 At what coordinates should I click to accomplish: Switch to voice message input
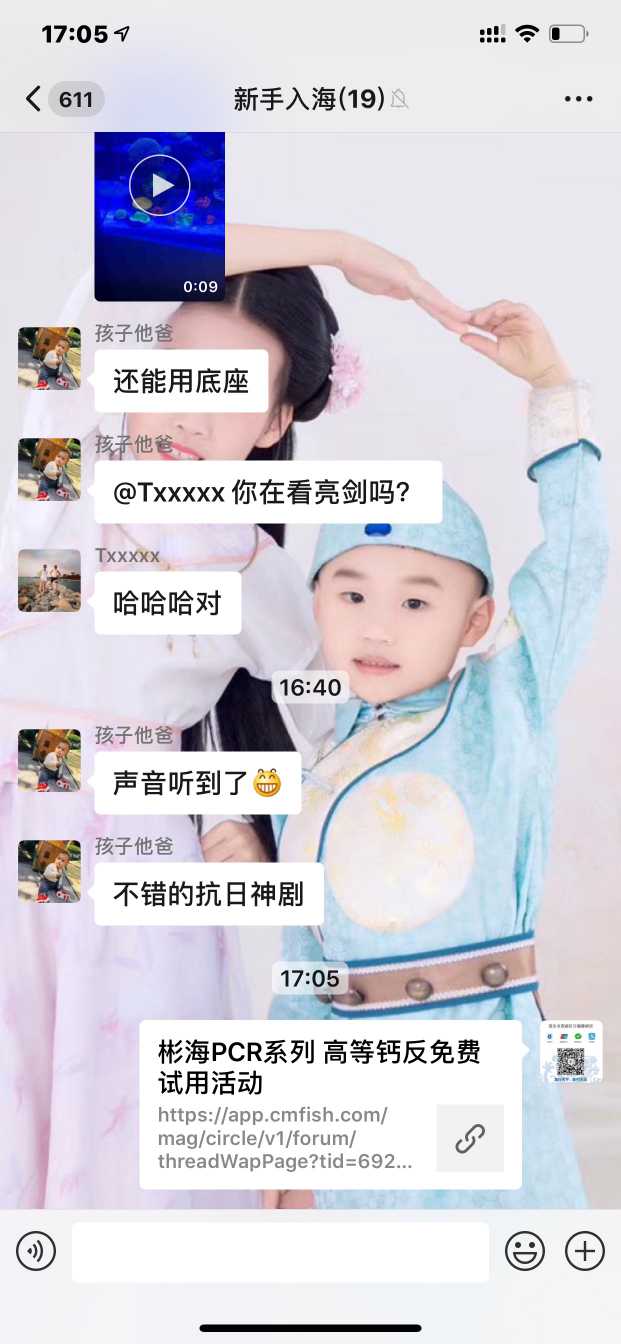(36, 1251)
